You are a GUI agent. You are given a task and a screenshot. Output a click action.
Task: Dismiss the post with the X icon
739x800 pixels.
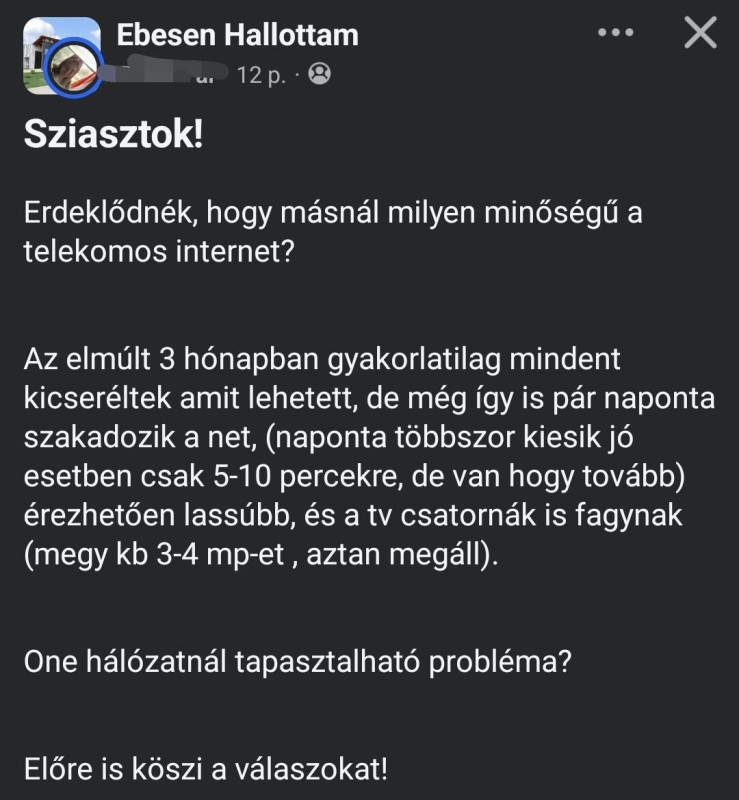coord(700,33)
